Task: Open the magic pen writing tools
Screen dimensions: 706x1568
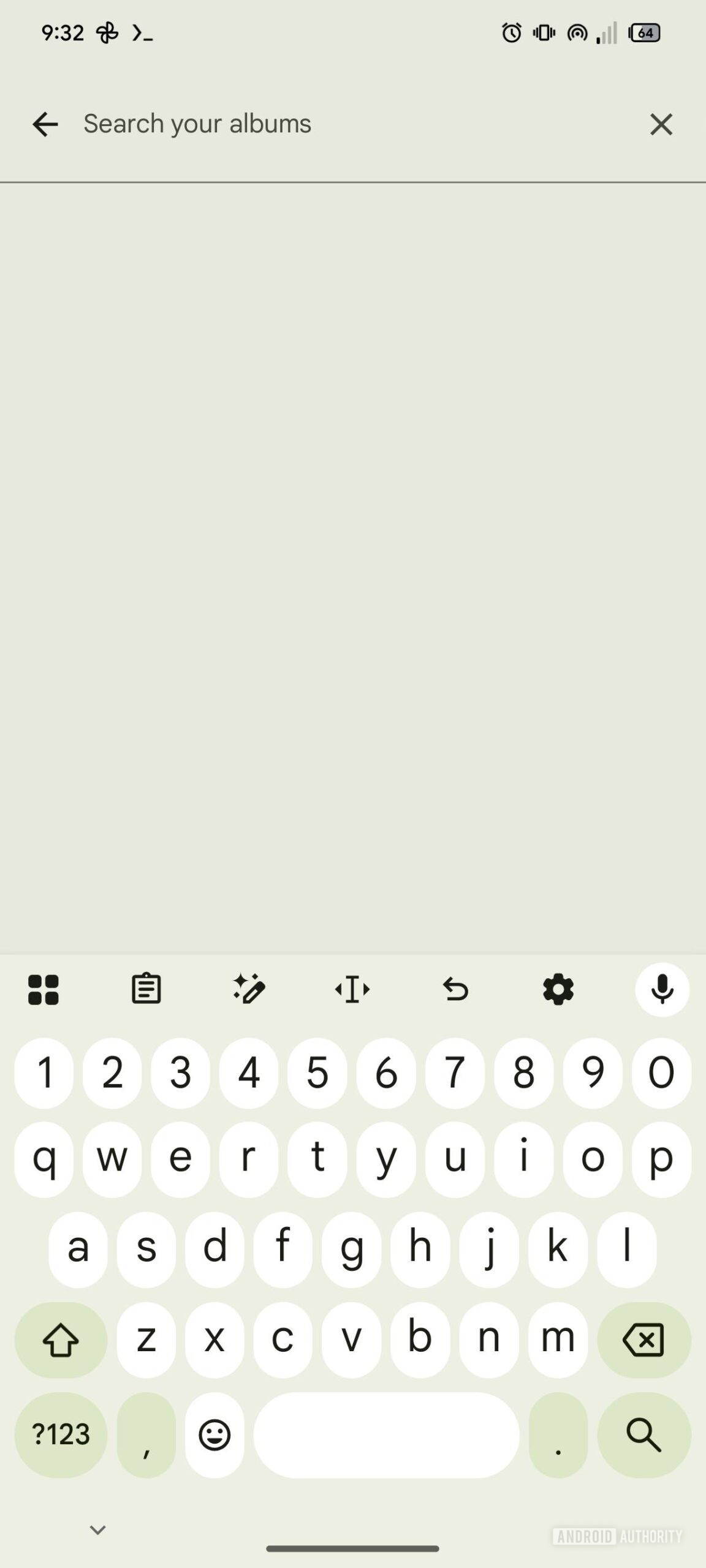Action: pyautogui.click(x=249, y=990)
